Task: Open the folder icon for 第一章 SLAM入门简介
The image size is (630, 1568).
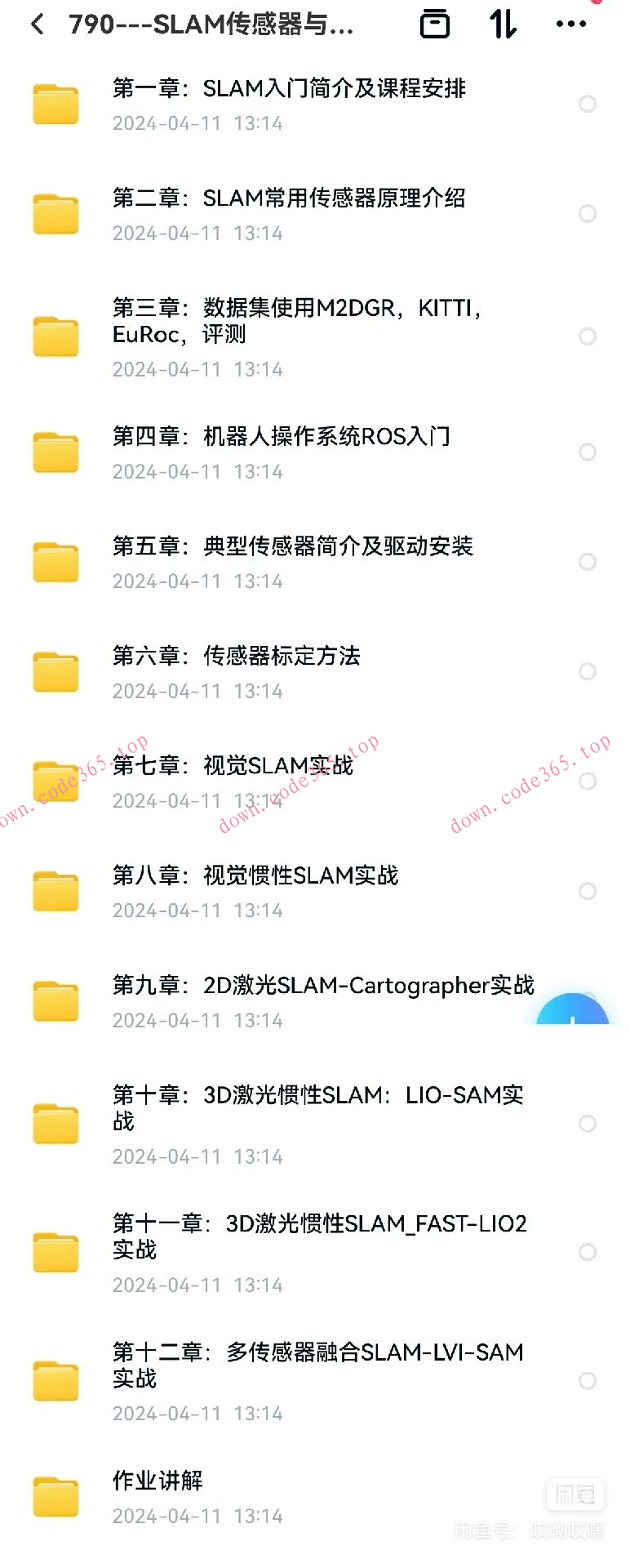Action: point(55,104)
